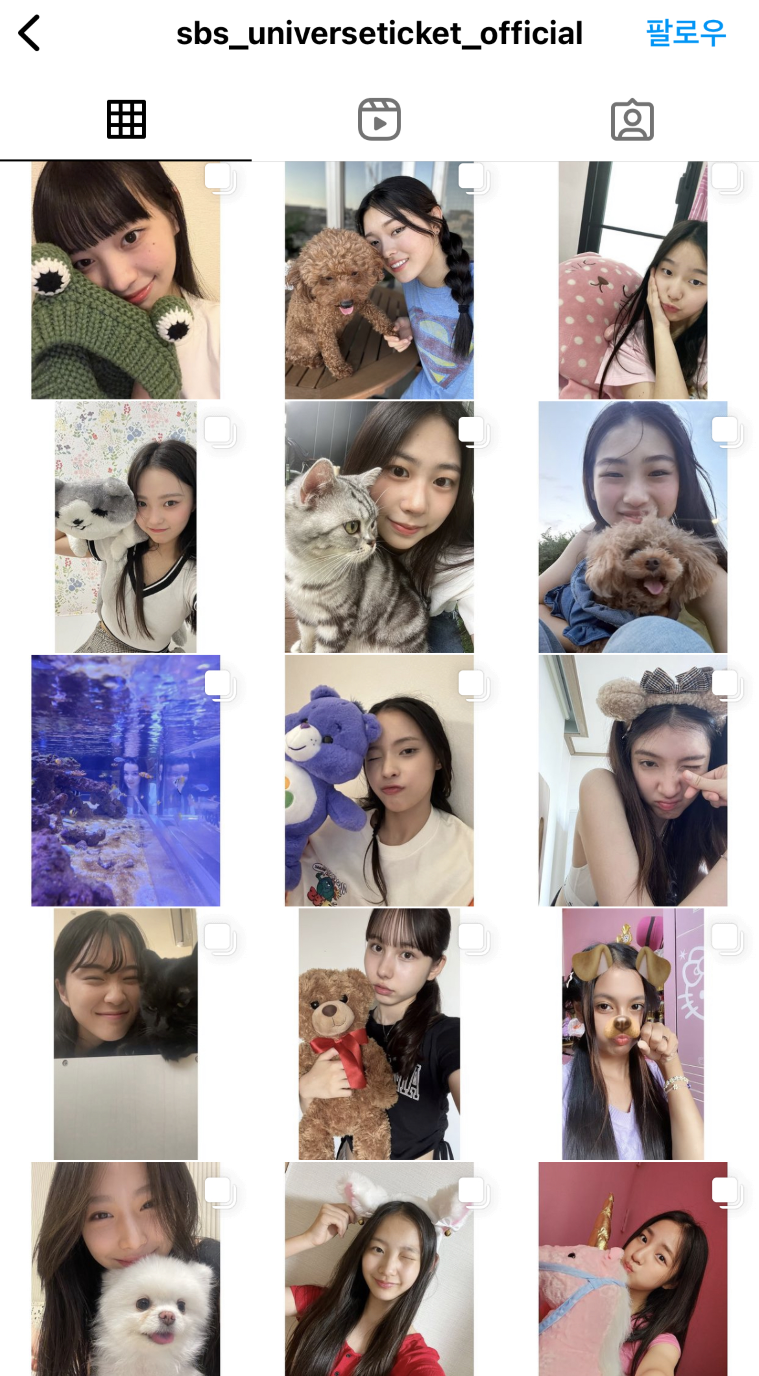
Task: Go back using the top-left arrow
Action: point(30,34)
